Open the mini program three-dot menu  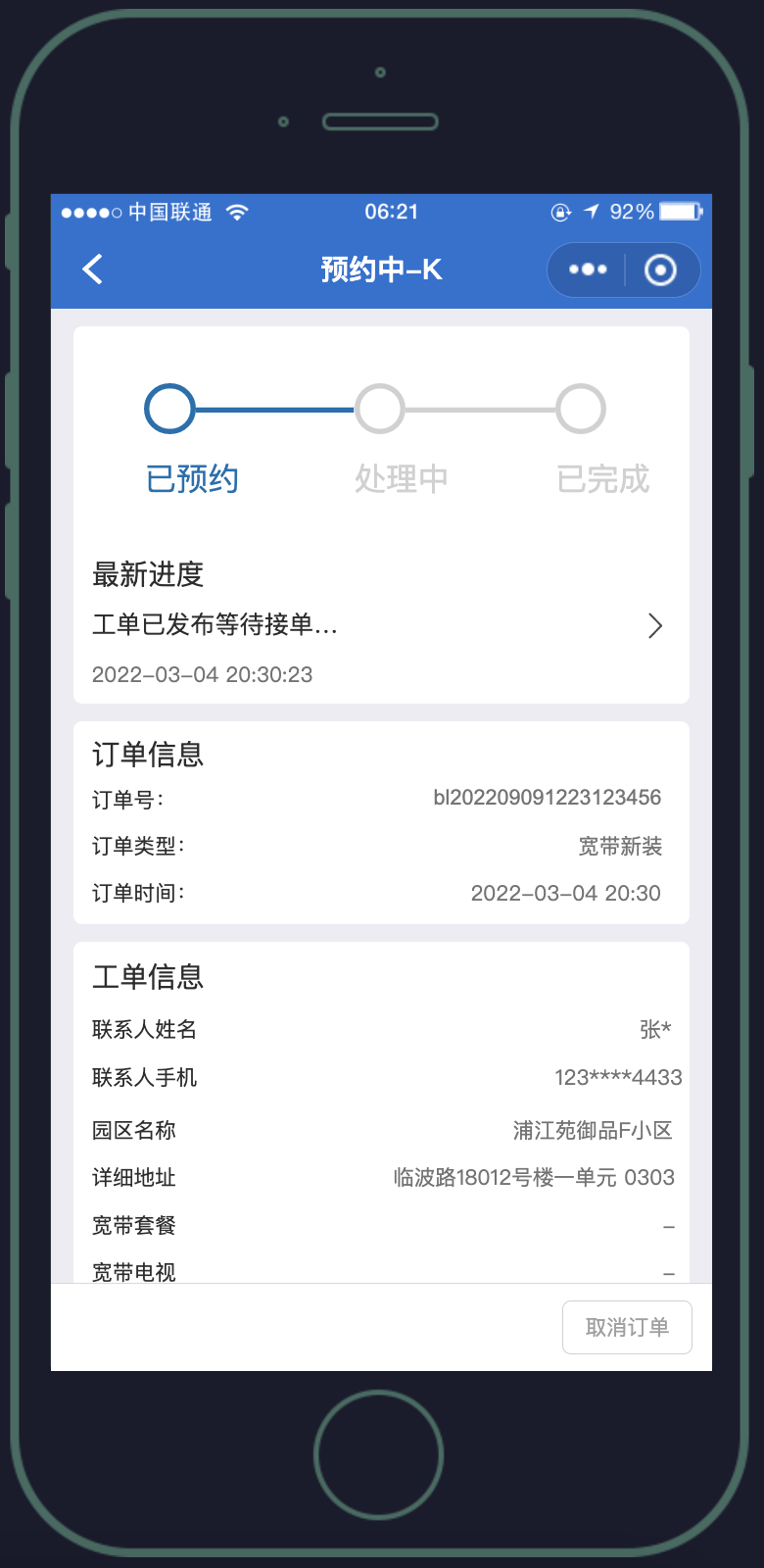588,269
